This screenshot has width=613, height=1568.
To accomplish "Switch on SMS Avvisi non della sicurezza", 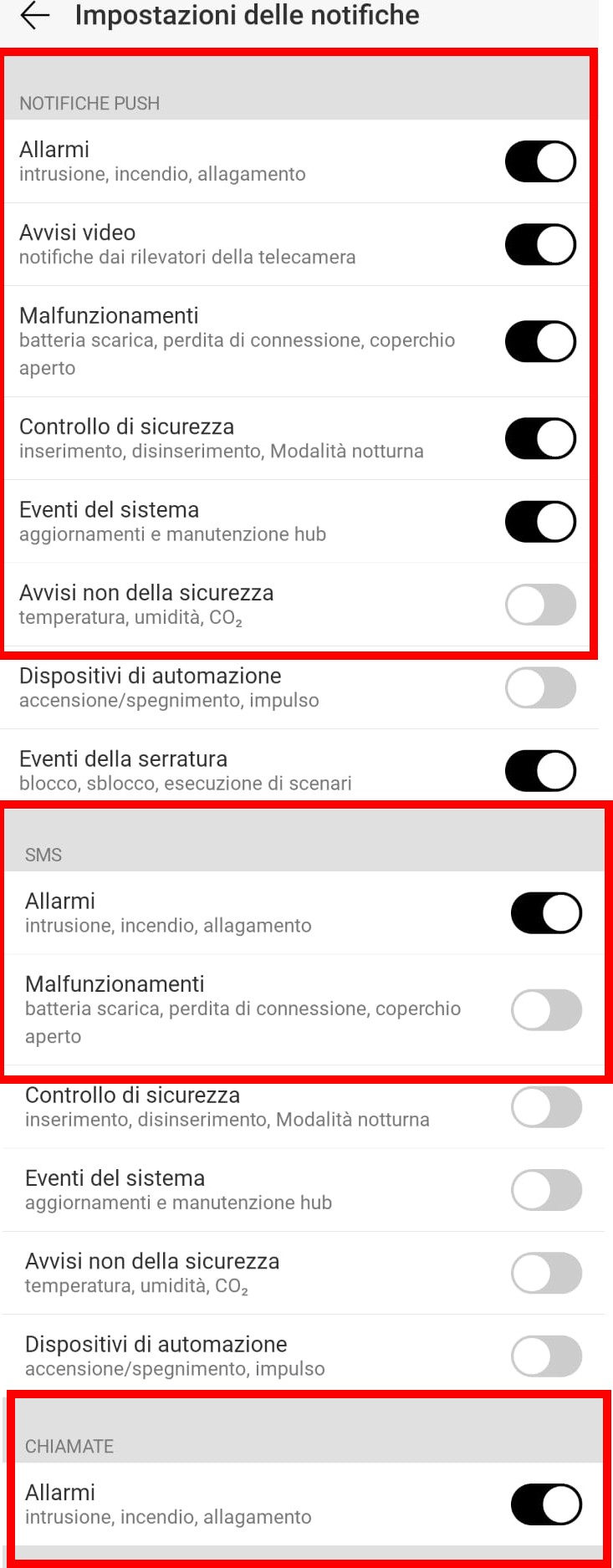I will [546, 1273].
